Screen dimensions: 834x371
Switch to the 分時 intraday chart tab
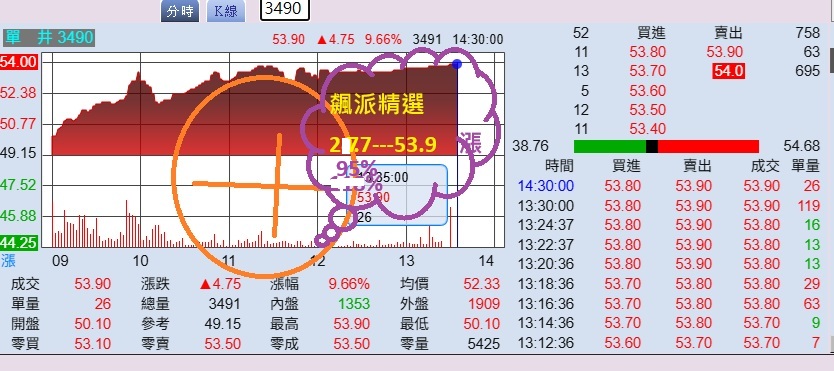(180, 11)
